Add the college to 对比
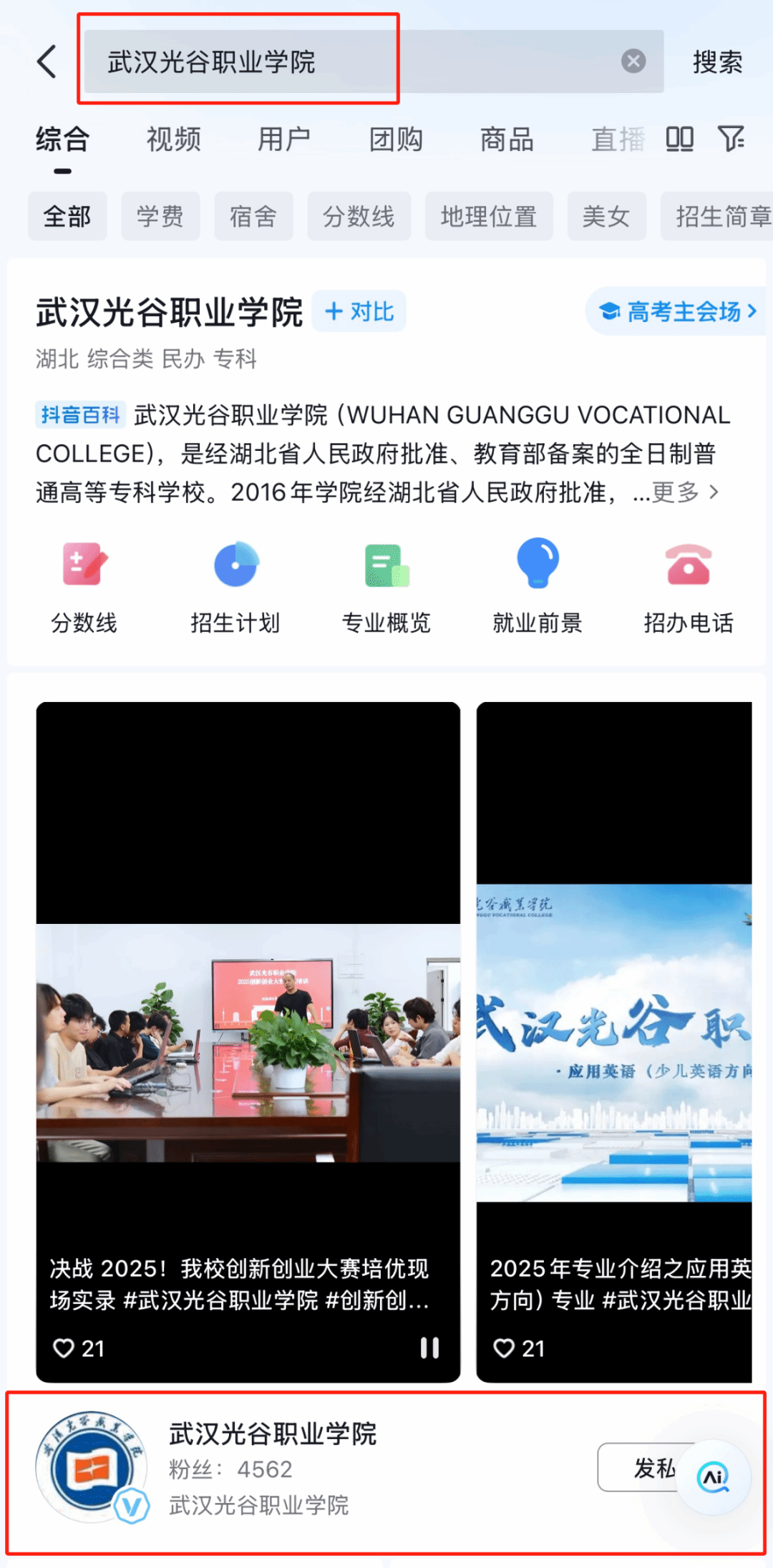 [359, 311]
